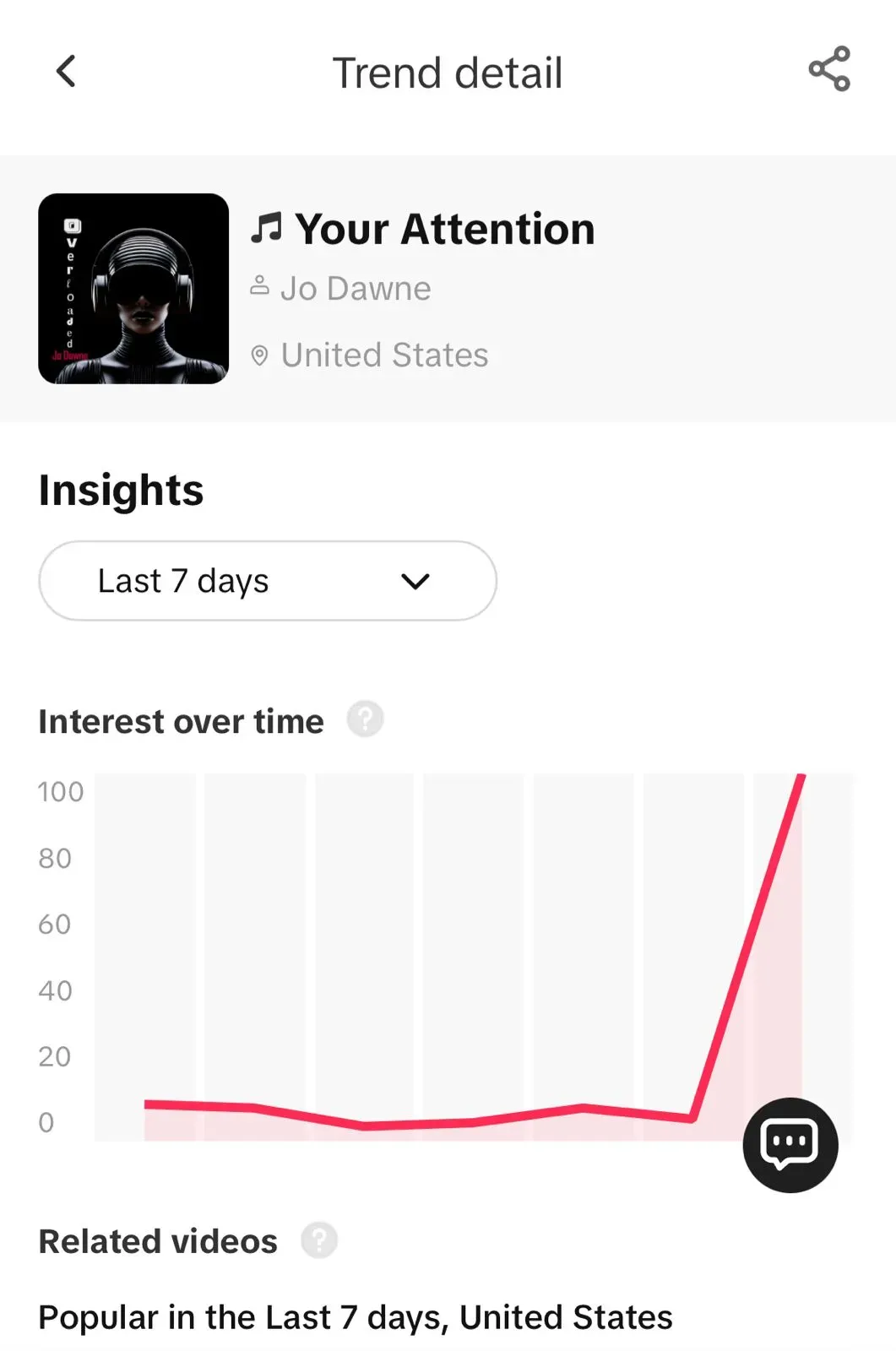
Task: Share this trend detail
Action: [828, 69]
